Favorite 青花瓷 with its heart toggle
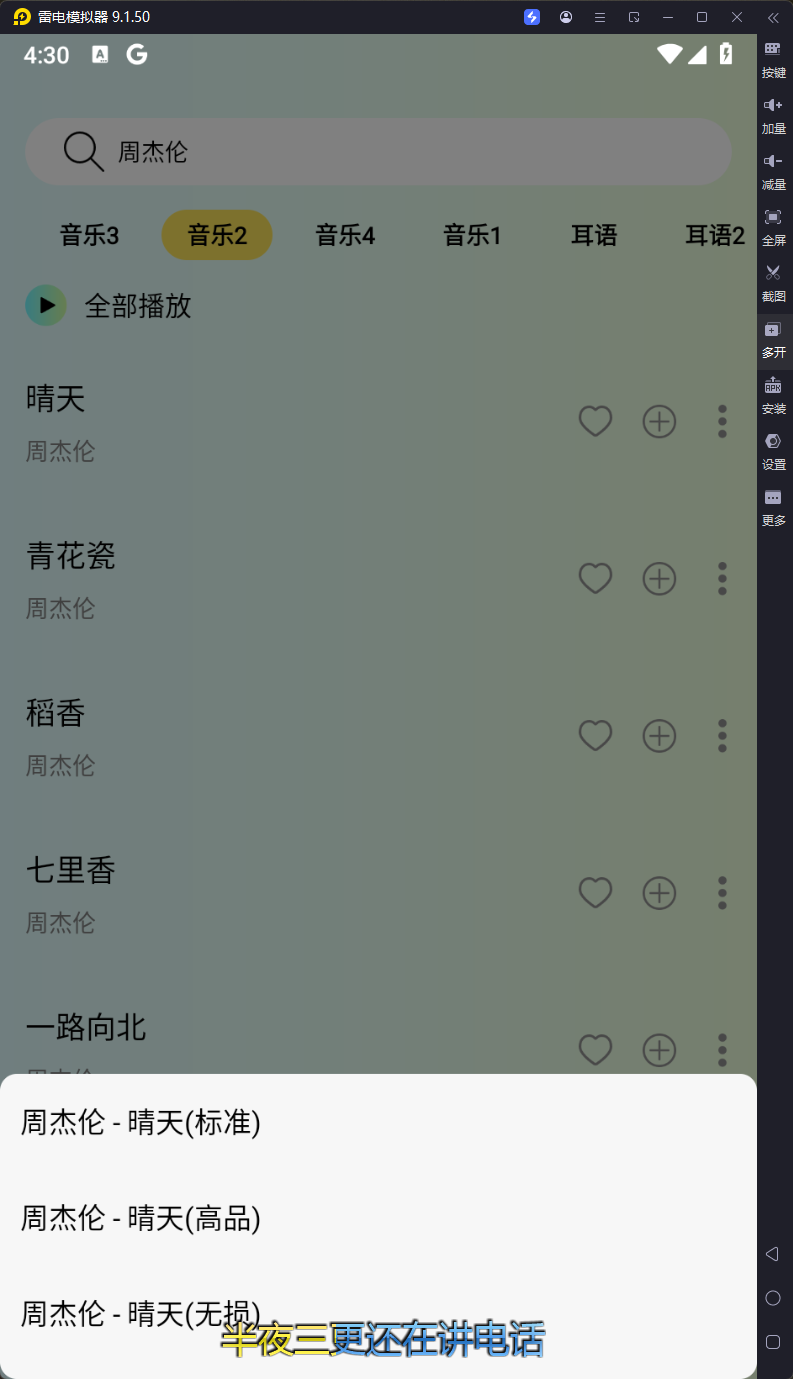This screenshot has height=1379, width=793. (595, 578)
